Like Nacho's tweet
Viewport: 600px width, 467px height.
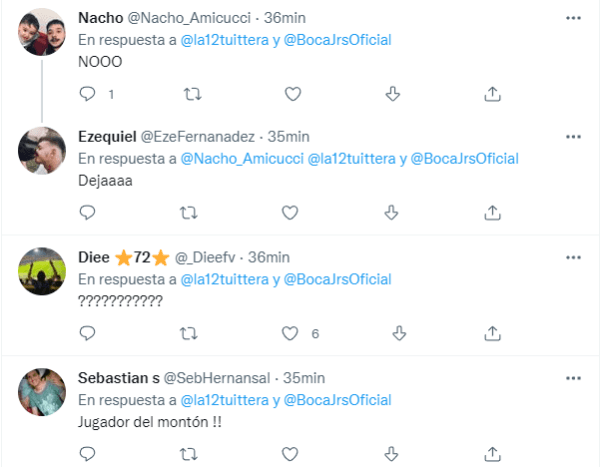pos(292,93)
